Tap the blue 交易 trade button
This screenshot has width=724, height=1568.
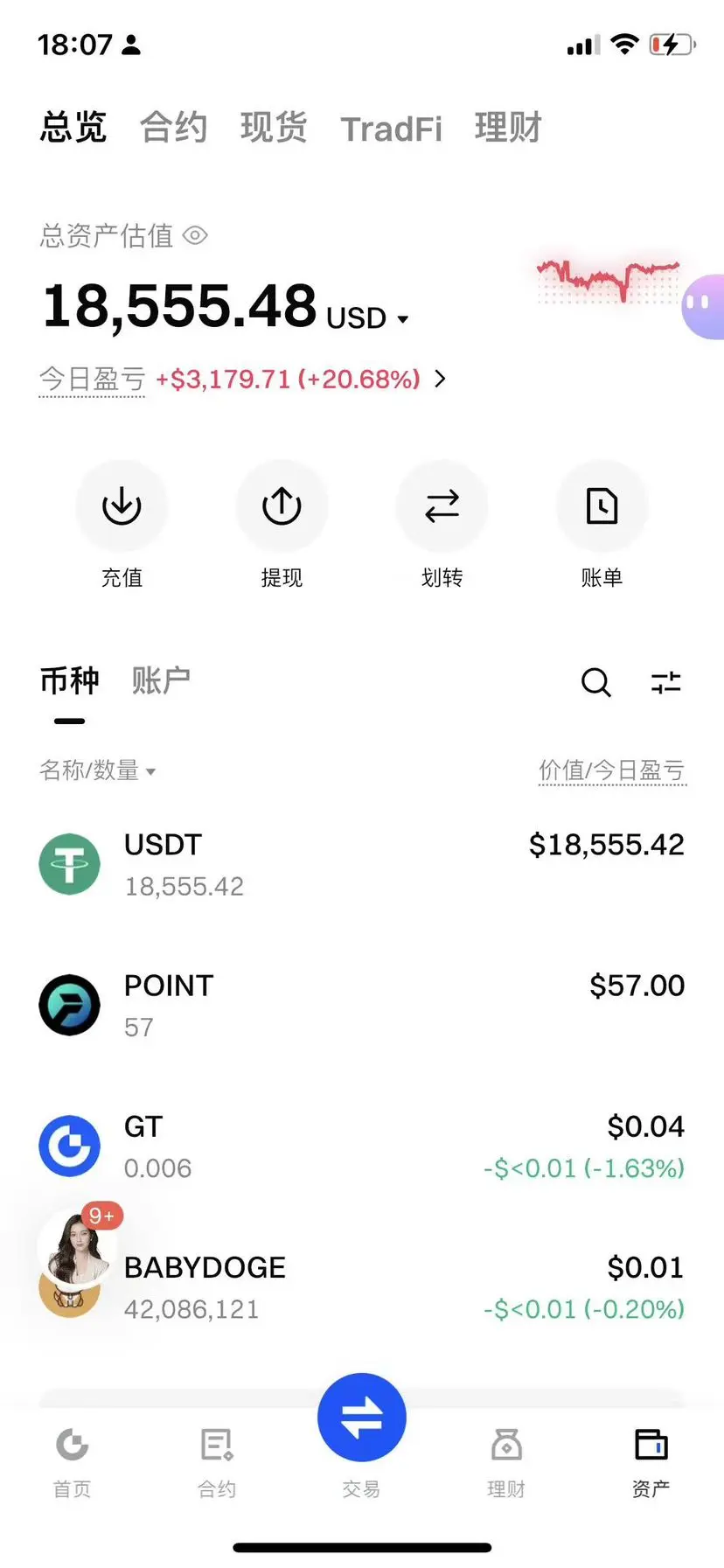pos(361,1418)
